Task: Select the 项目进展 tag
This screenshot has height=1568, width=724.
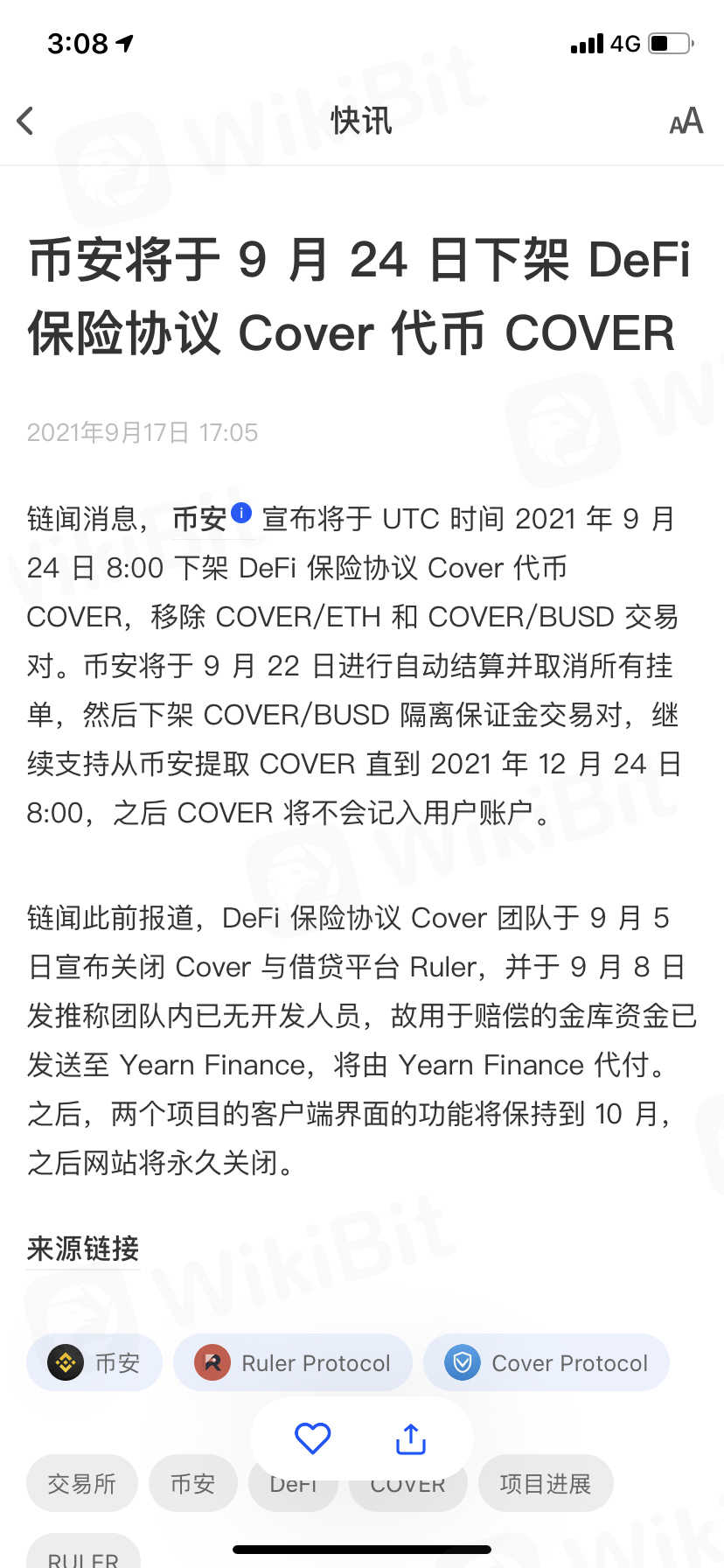Action: [545, 1483]
